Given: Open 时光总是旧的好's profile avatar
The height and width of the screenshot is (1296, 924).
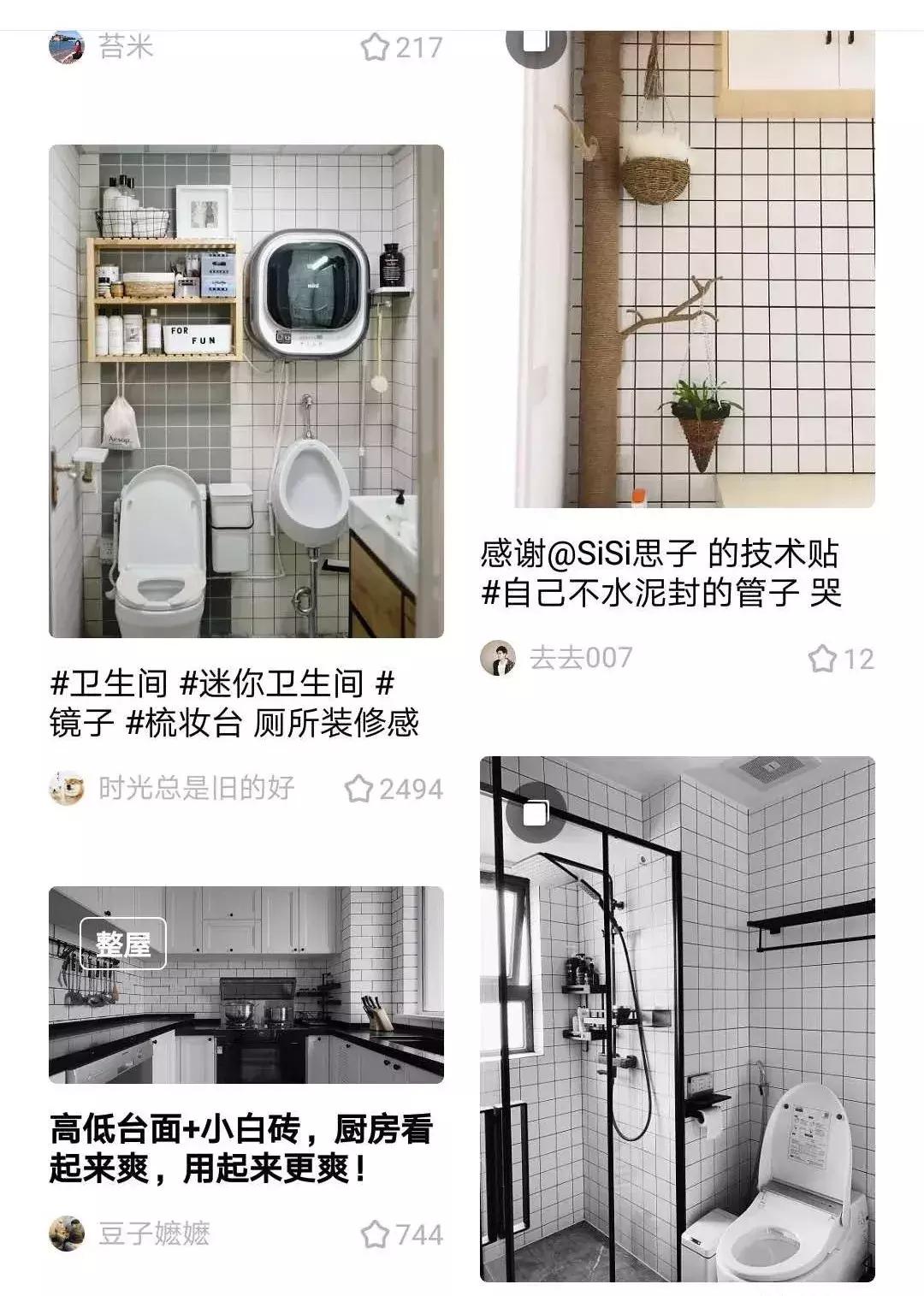Looking at the screenshot, I should (68, 787).
